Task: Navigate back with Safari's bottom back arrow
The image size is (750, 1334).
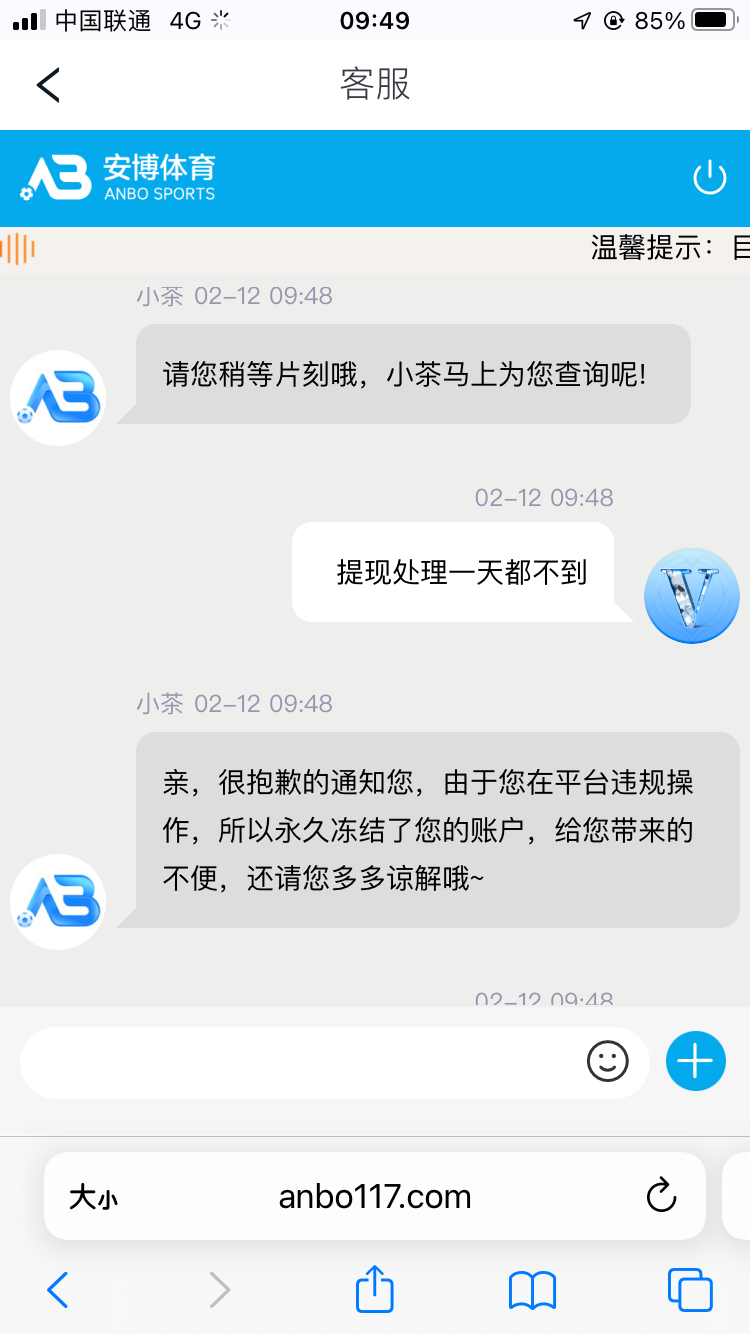Action: (57, 1291)
